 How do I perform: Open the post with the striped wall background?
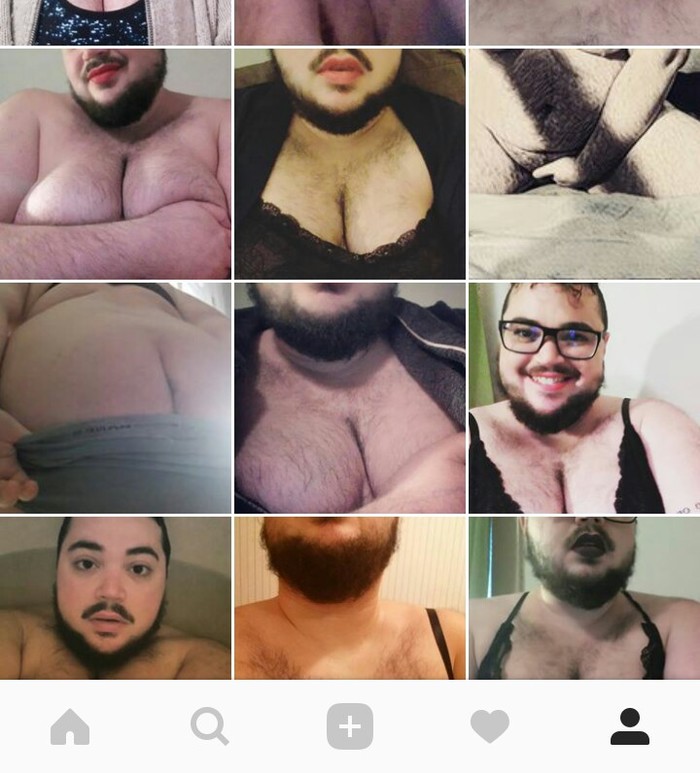pyautogui.click(x=350, y=598)
